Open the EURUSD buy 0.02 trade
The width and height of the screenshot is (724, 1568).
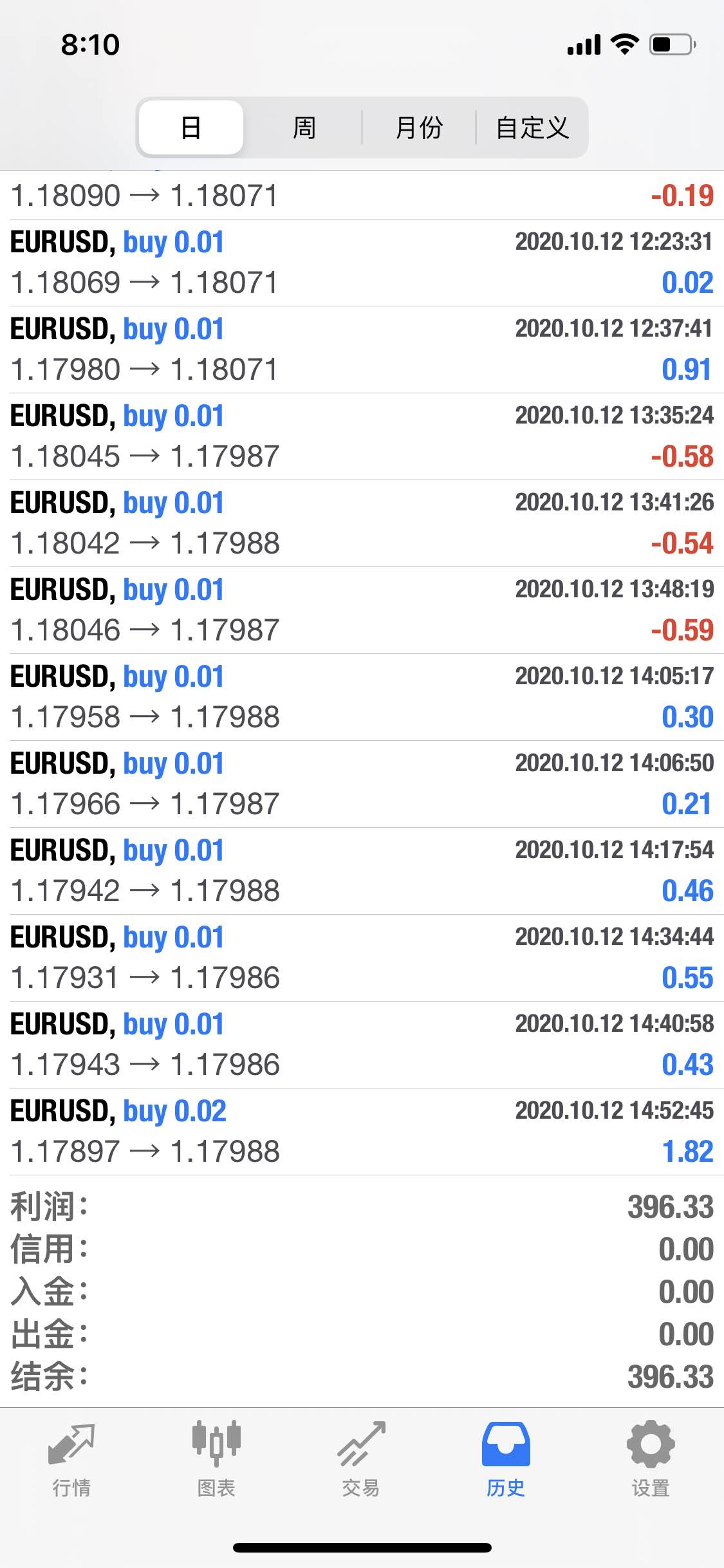point(362,1132)
